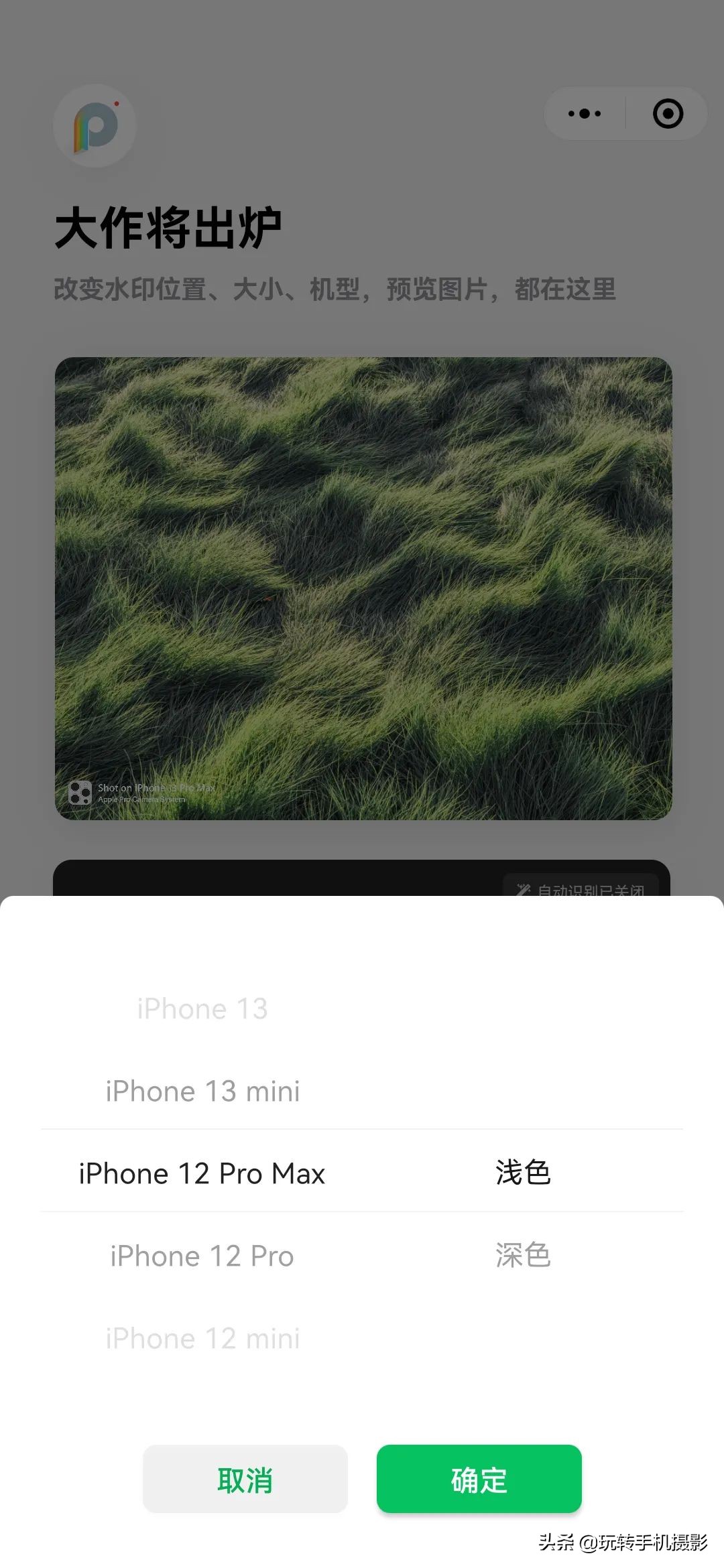Screen dimensions: 724x1568
Task: Choose iPhone 12 Pro model
Action: tap(202, 1256)
